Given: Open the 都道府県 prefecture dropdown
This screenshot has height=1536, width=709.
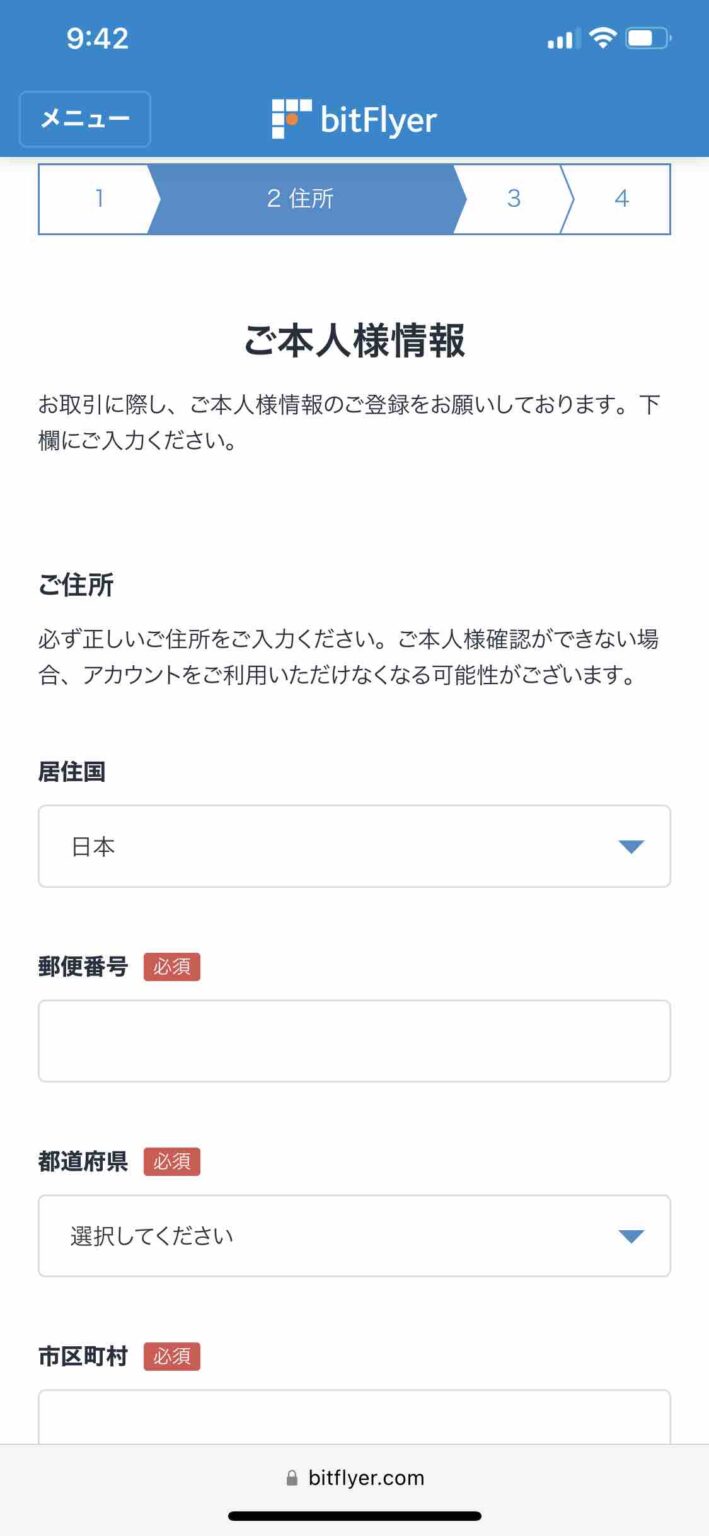Looking at the screenshot, I should click(x=354, y=1236).
